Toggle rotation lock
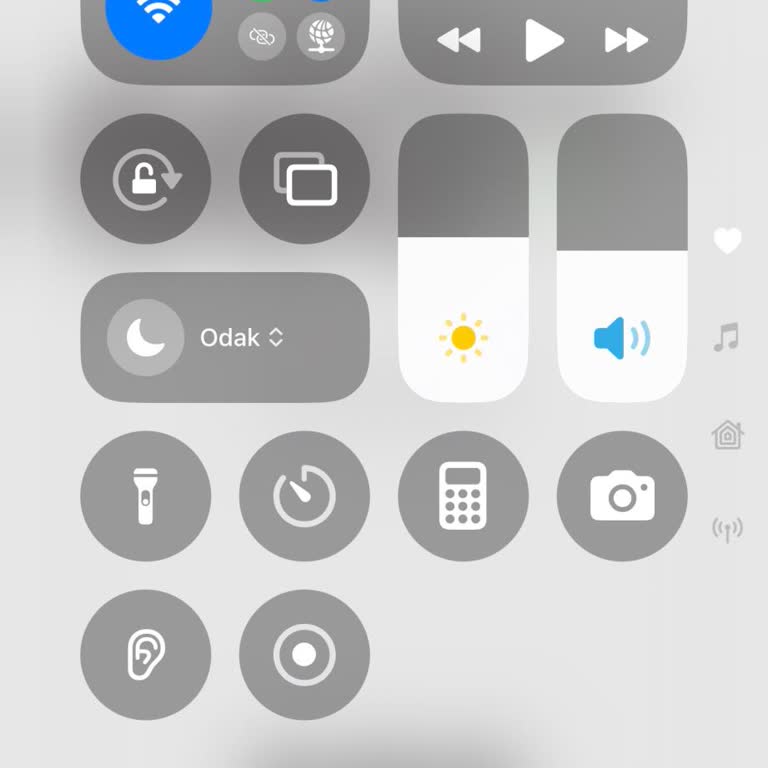Image resolution: width=768 pixels, height=768 pixels. coord(146,179)
